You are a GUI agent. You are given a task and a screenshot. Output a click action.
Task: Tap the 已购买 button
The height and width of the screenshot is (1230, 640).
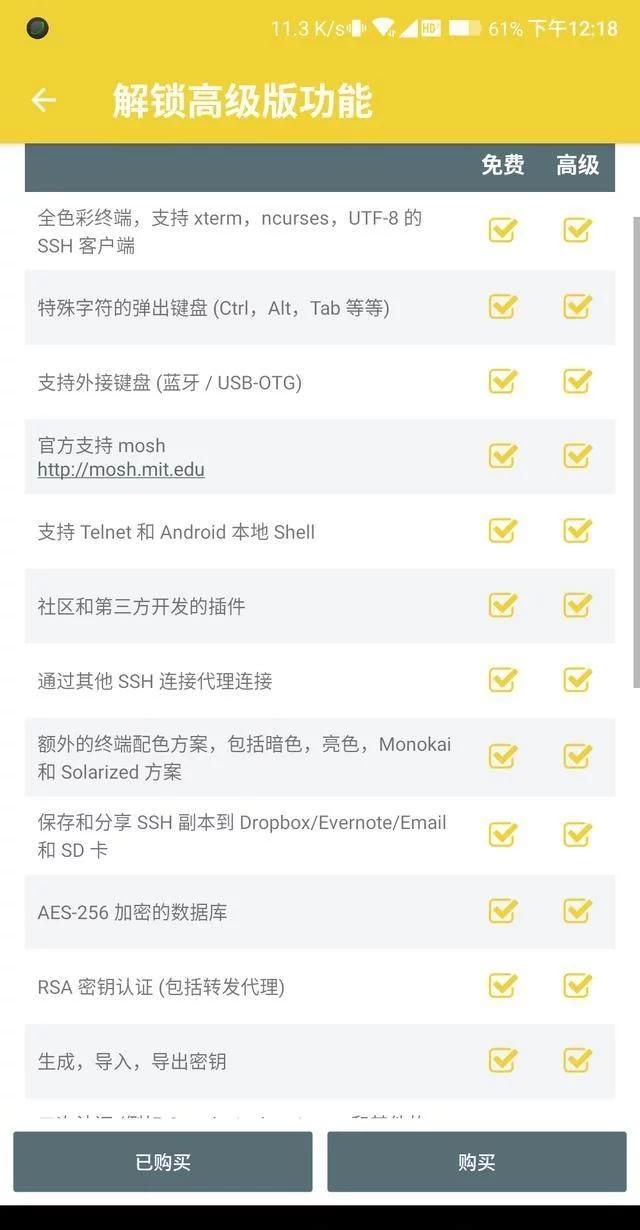(x=162, y=1162)
